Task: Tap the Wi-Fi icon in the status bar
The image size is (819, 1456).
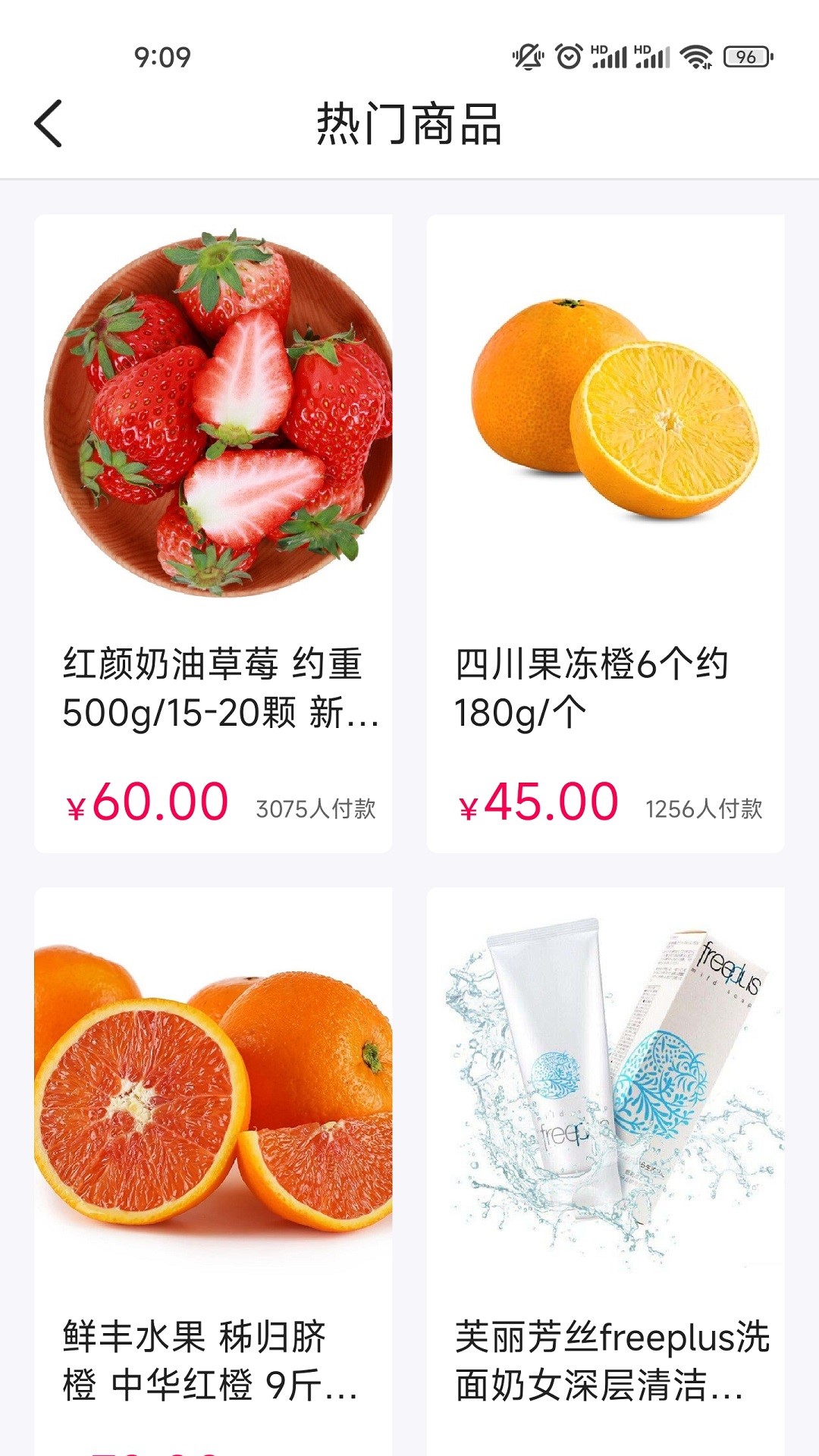Action: pos(695,54)
